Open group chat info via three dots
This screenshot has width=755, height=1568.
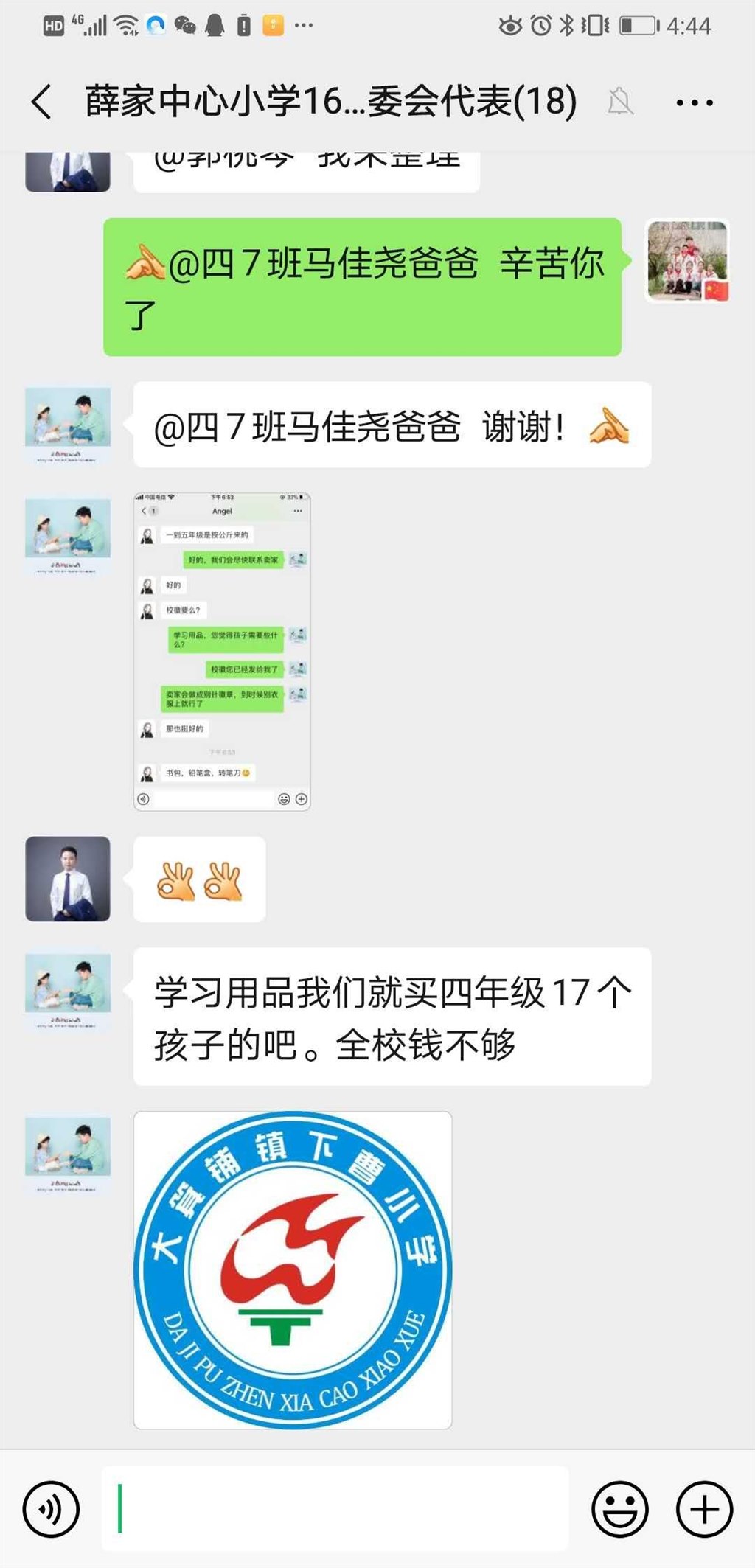[695, 102]
